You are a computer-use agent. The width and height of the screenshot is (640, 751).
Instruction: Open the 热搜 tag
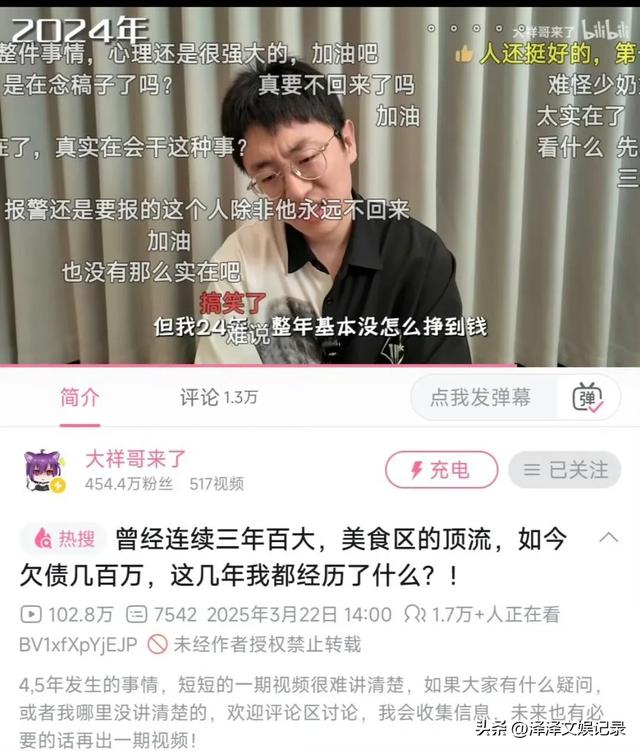pos(66,539)
